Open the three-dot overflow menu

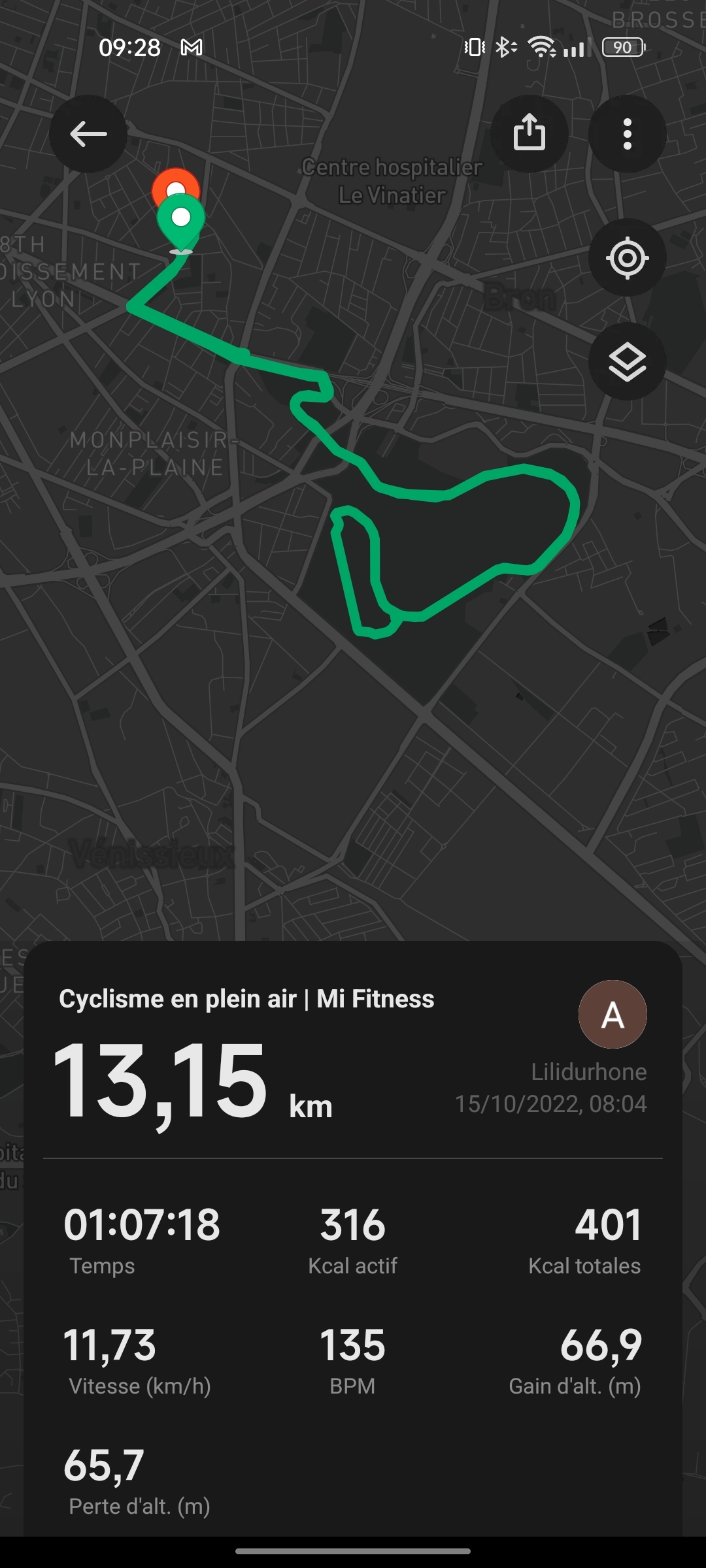point(627,134)
